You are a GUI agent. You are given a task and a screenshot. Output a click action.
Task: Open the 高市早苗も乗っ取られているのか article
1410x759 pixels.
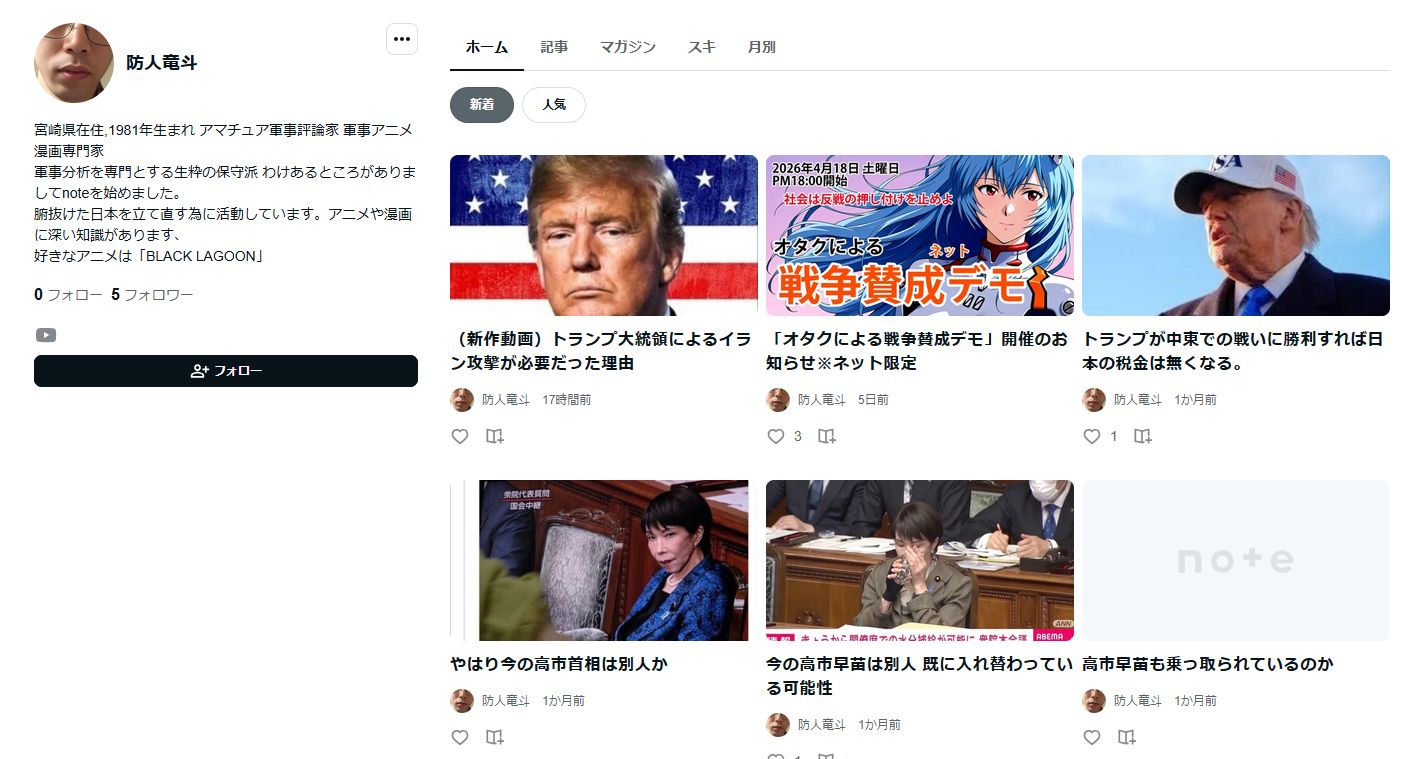1208,664
